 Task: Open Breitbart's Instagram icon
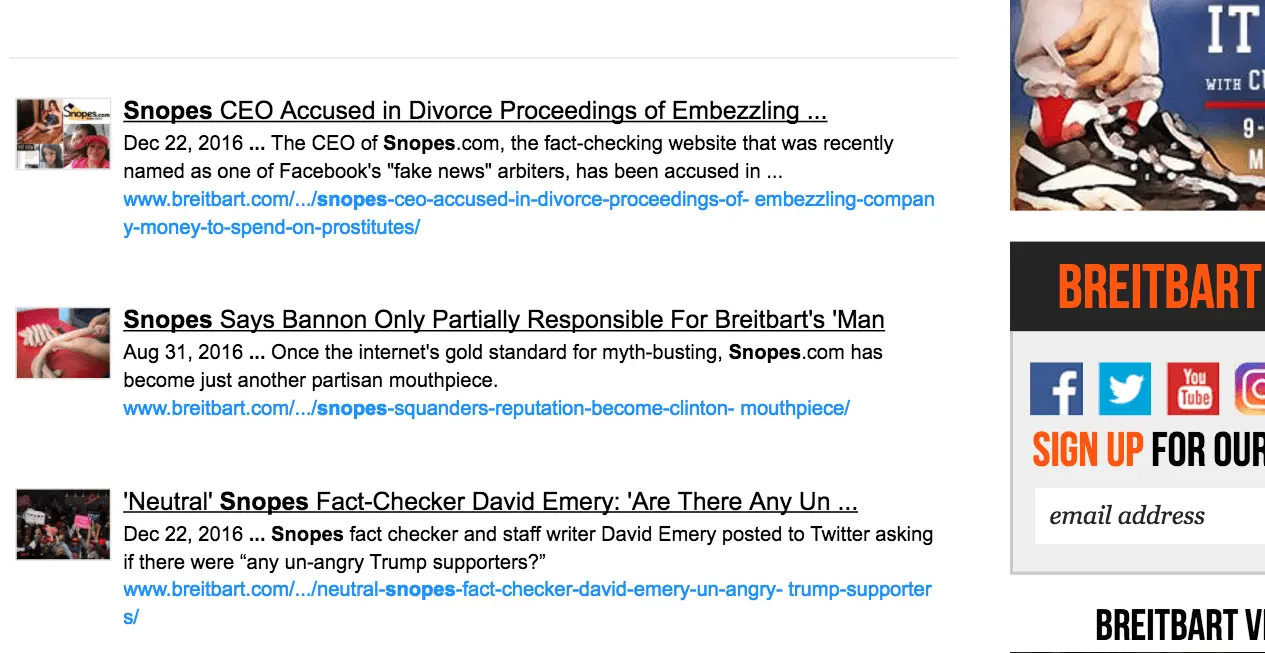[1250, 389]
